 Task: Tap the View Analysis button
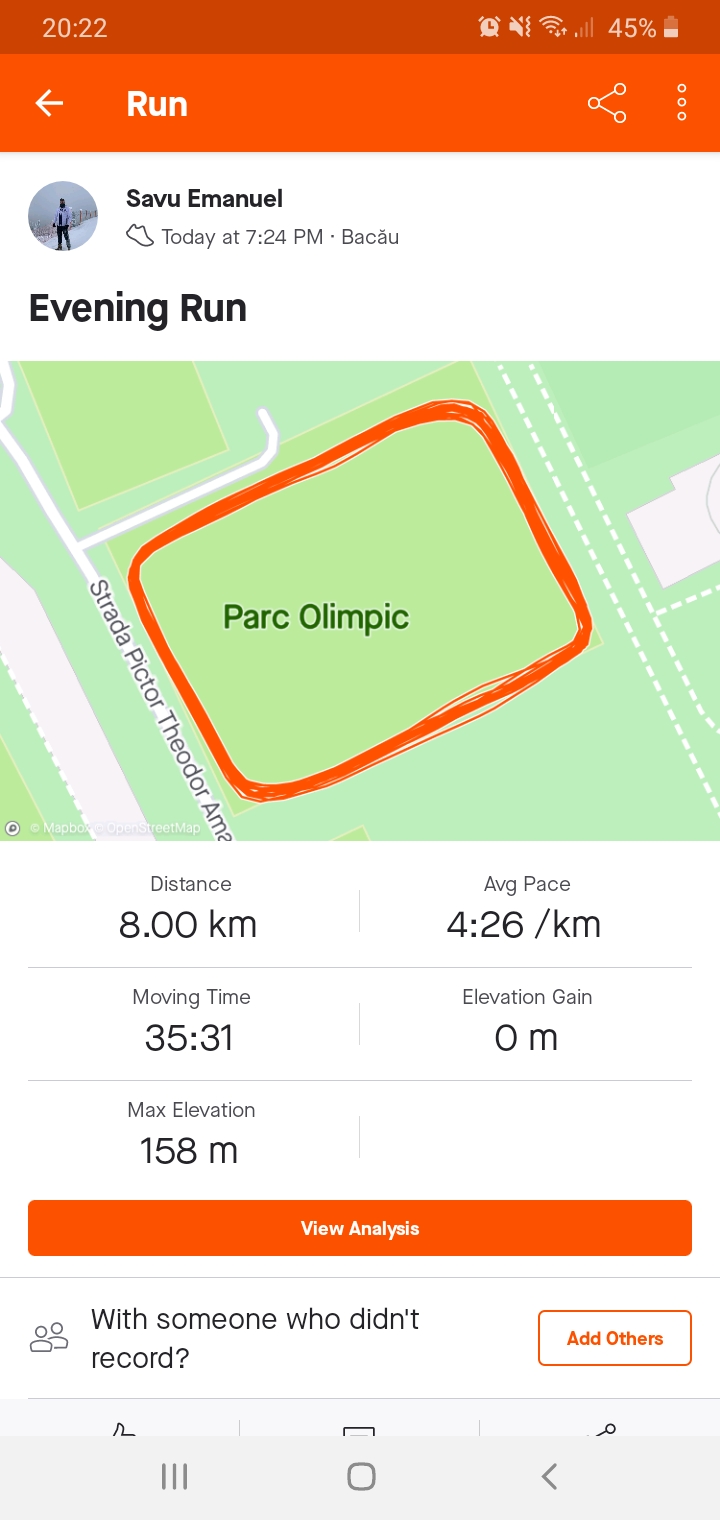coord(360,1228)
